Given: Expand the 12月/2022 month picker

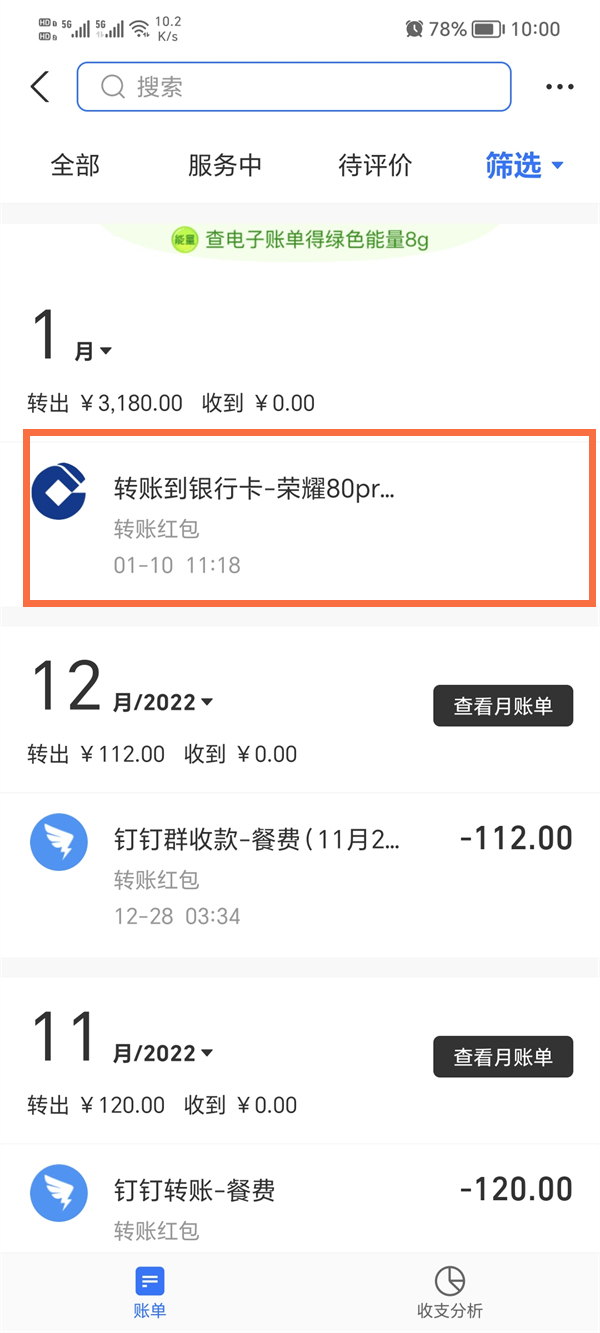Looking at the screenshot, I should tap(122, 690).
